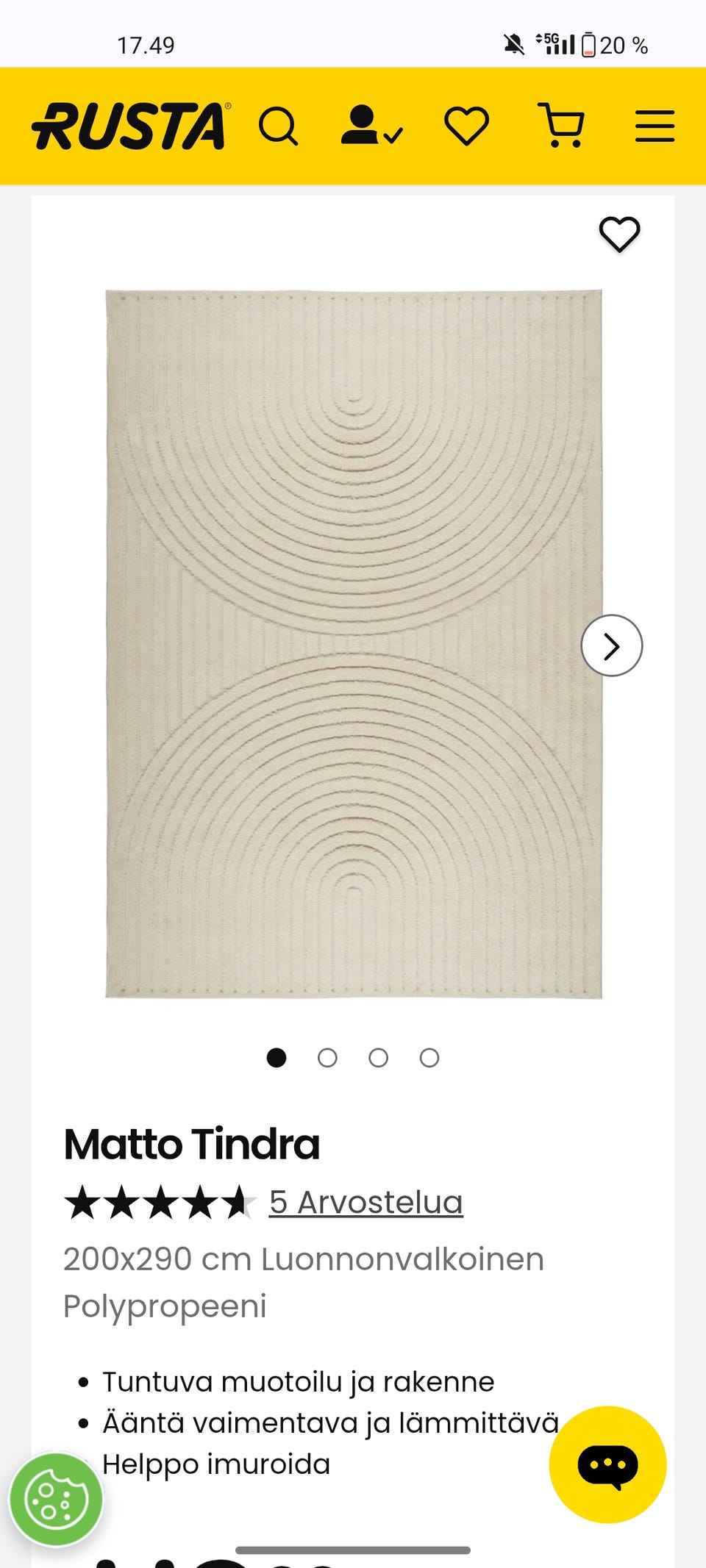The image size is (706, 1568).
Task: Show the next product image arrow
Action: (x=612, y=645)
